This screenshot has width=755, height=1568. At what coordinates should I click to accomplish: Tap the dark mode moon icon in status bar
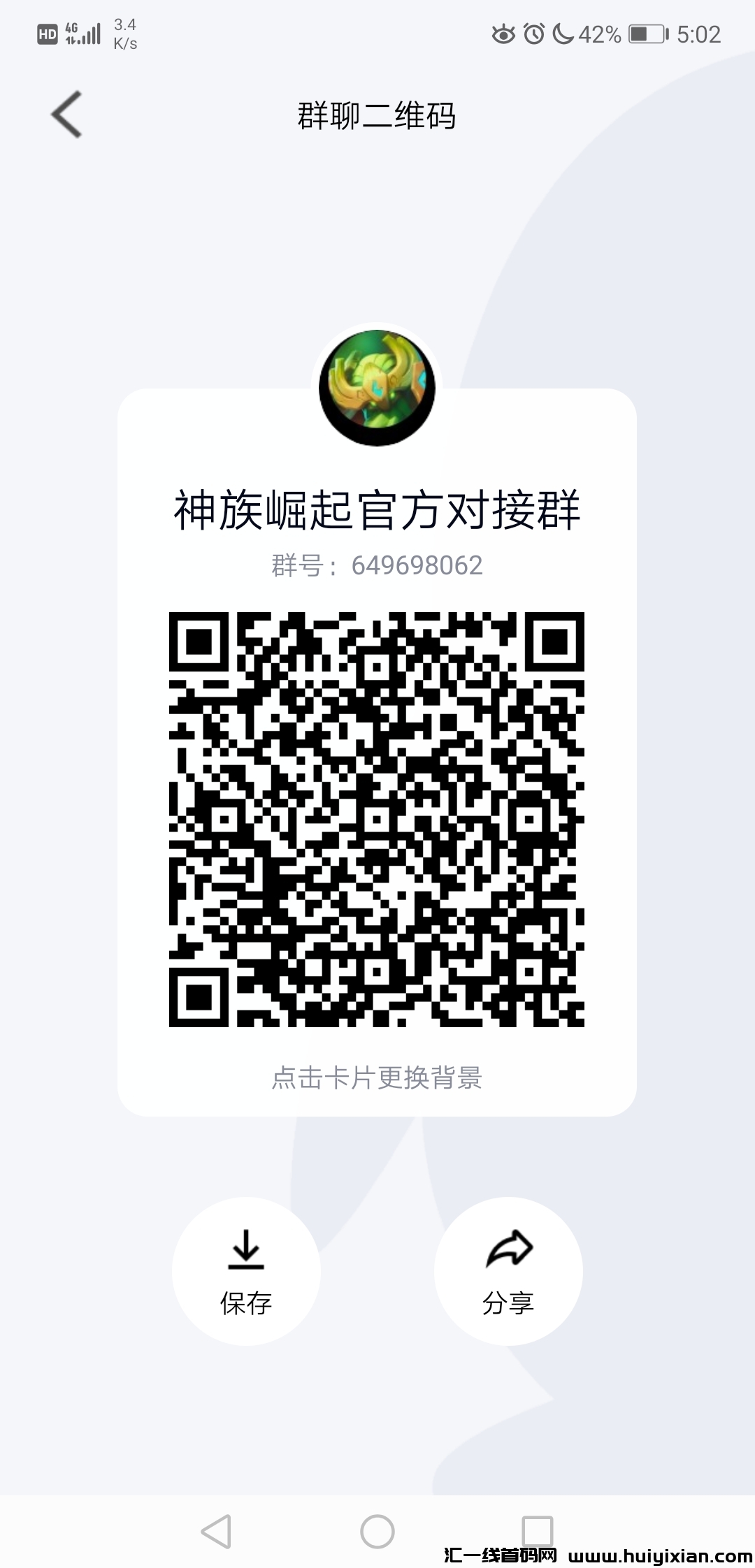pyautogui.click(x=563, y=34)
